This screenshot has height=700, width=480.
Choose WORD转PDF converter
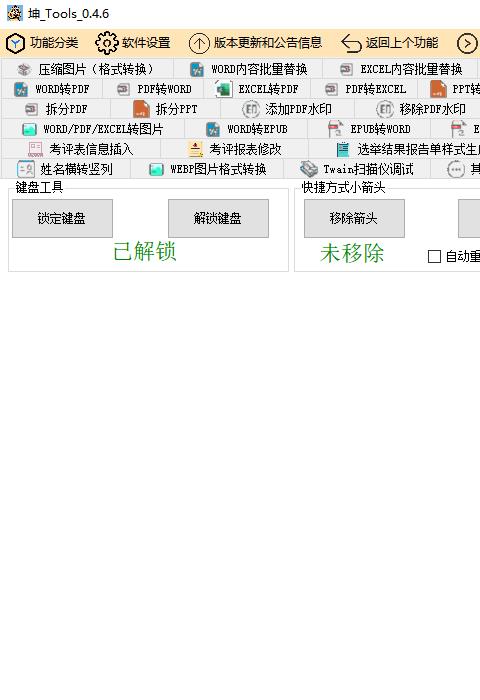[52, 89]
